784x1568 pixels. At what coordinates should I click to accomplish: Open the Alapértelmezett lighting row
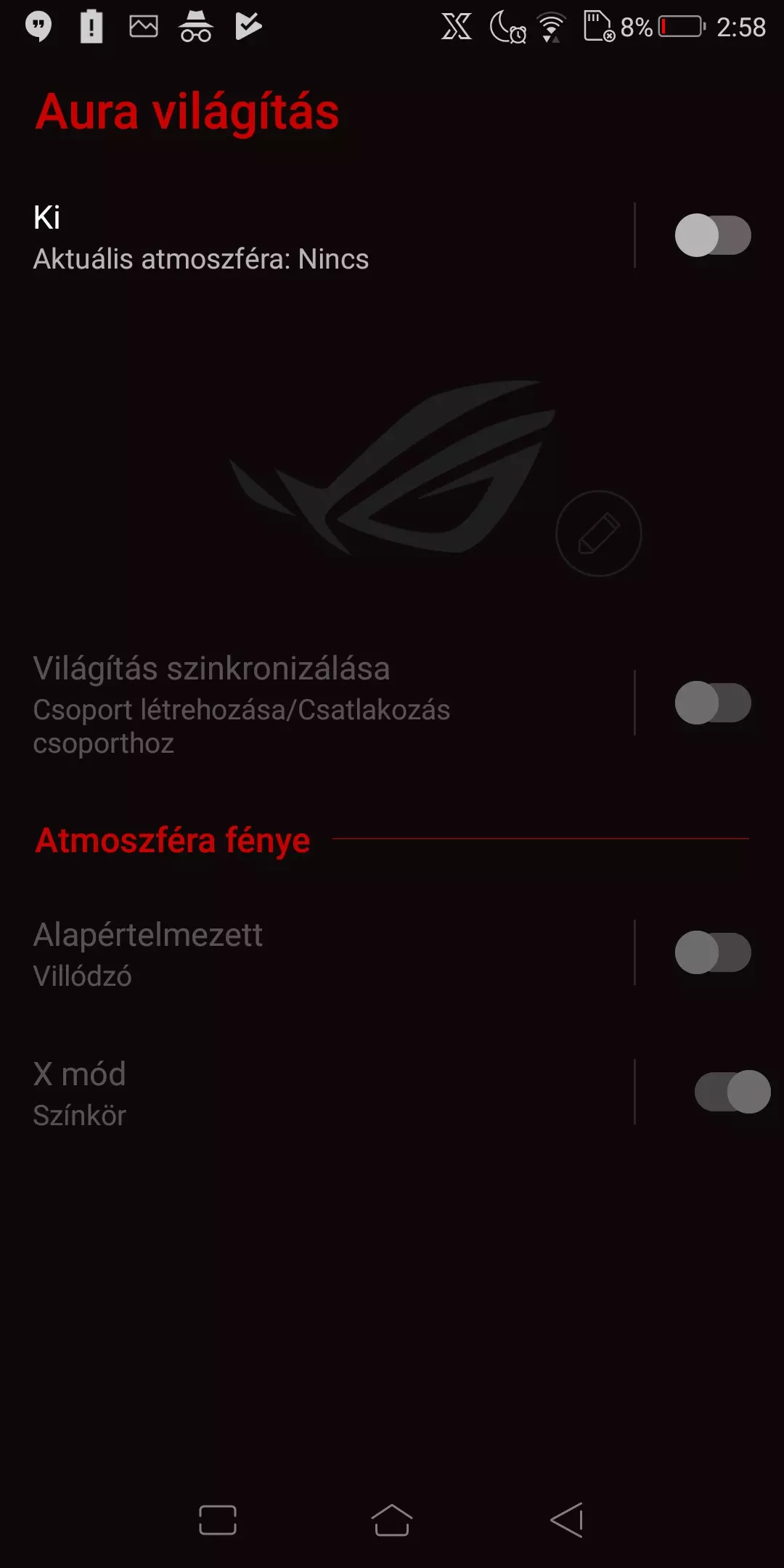click(x=318, y=954)
